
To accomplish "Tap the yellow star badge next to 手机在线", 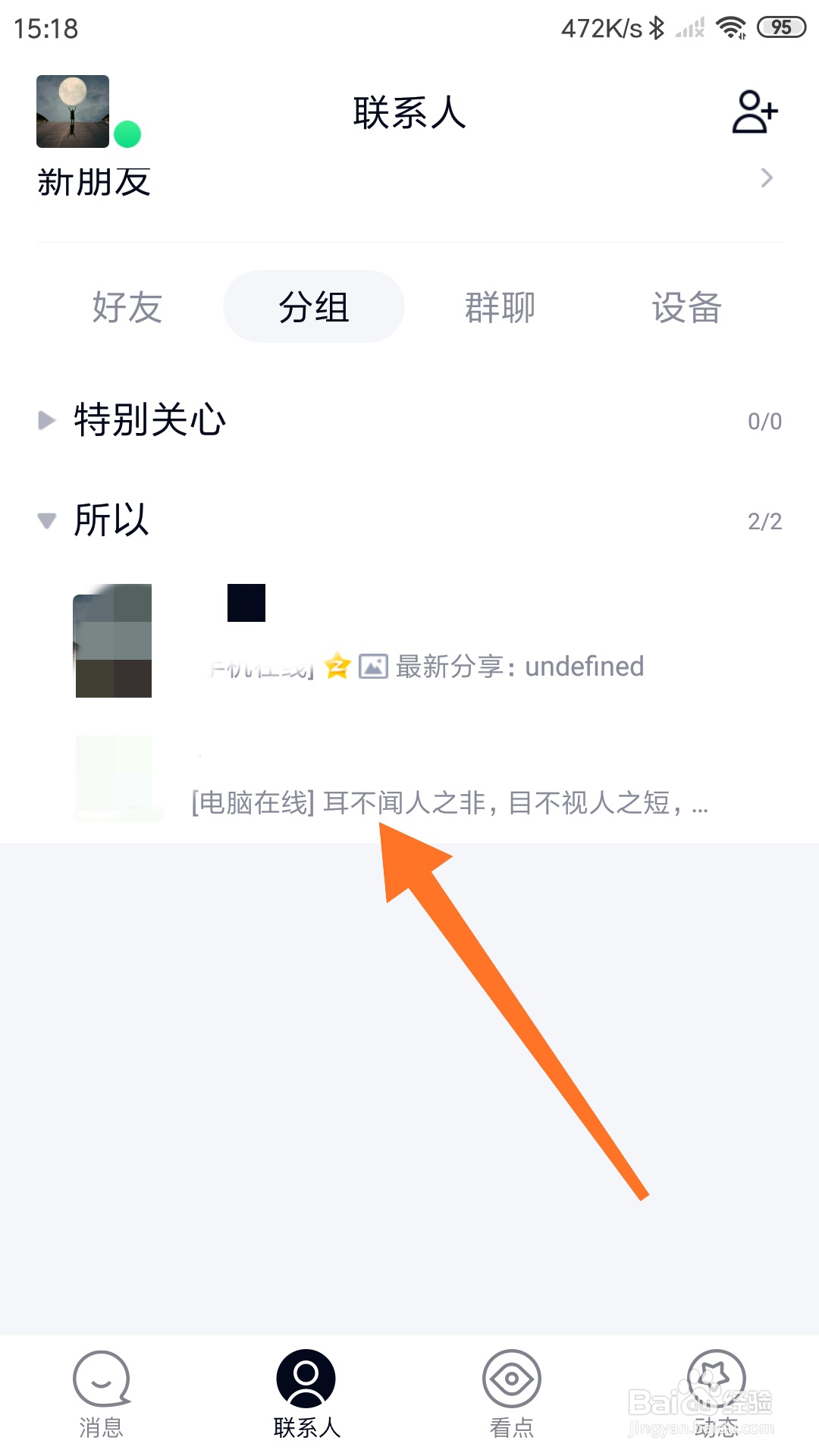I will (337, 667).
